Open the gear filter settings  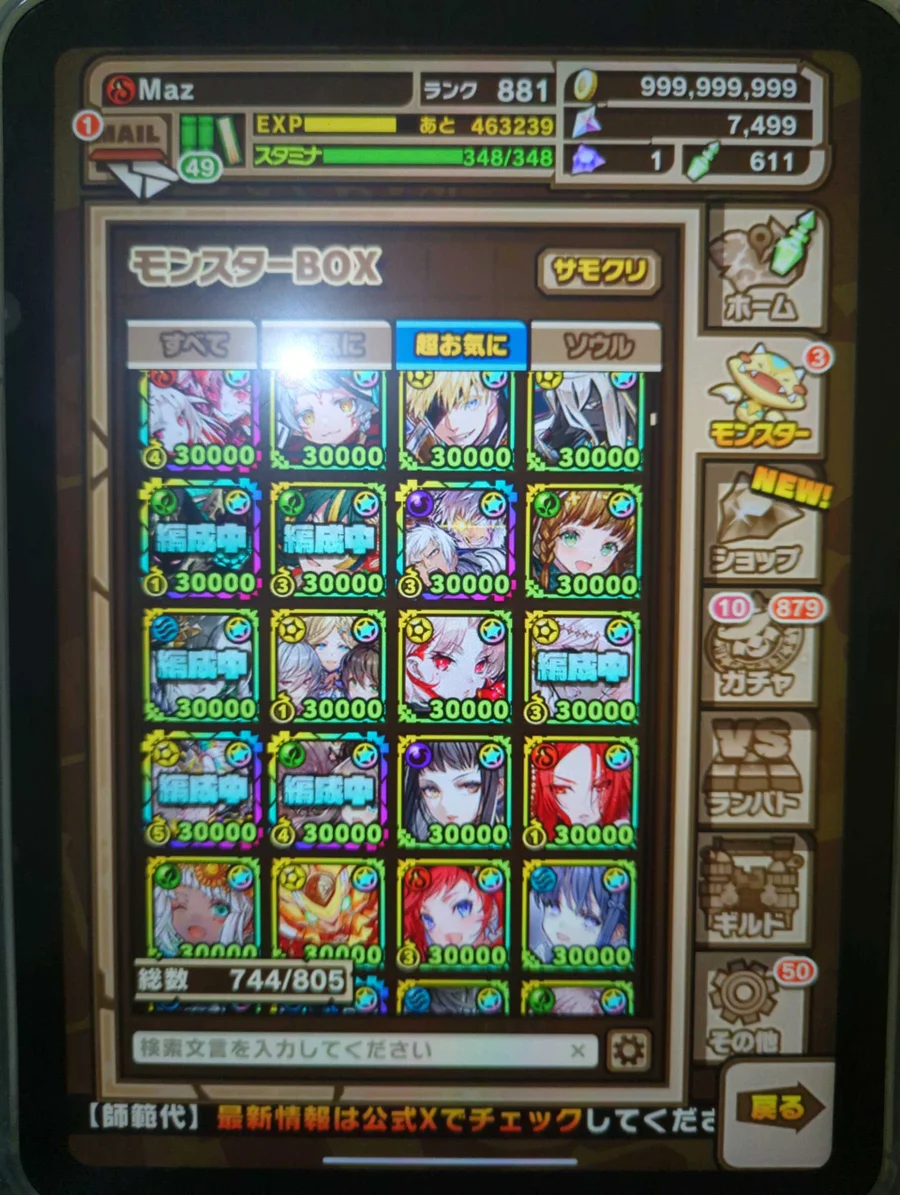[x=628, y=1050]
